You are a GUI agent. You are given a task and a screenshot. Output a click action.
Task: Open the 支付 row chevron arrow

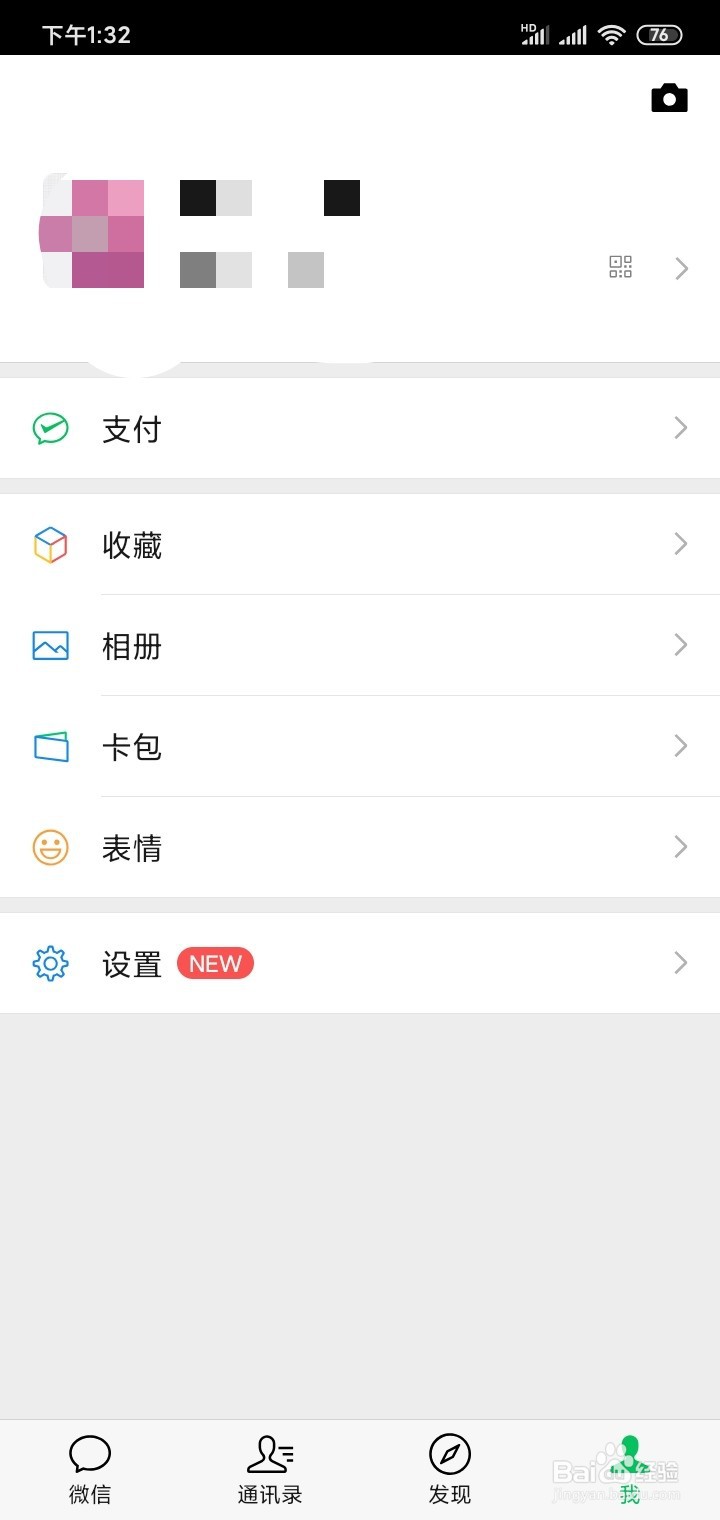tap(681, 428)
